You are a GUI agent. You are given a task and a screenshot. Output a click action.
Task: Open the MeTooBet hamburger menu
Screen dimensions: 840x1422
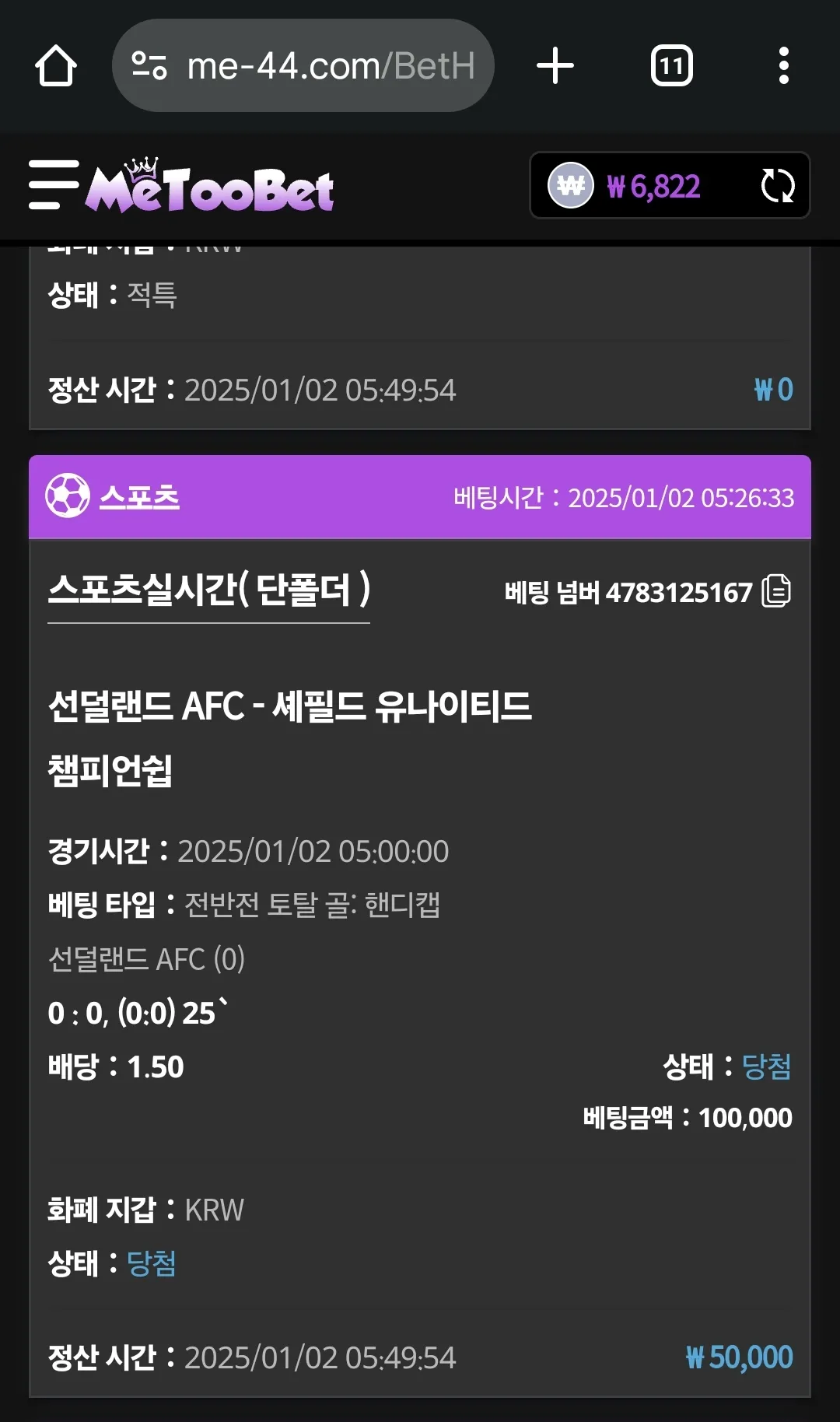(x=53, y=185)
